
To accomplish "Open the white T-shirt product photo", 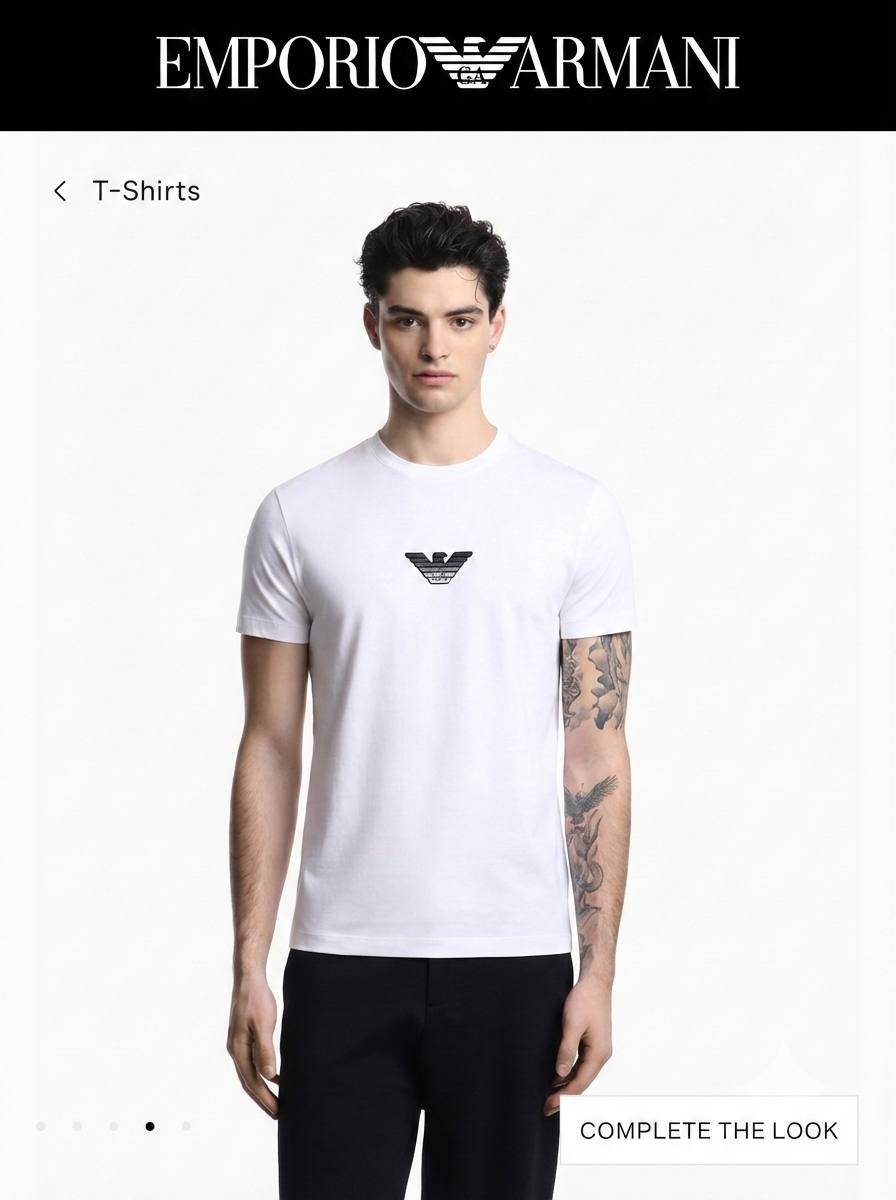I will pos(435,700).
